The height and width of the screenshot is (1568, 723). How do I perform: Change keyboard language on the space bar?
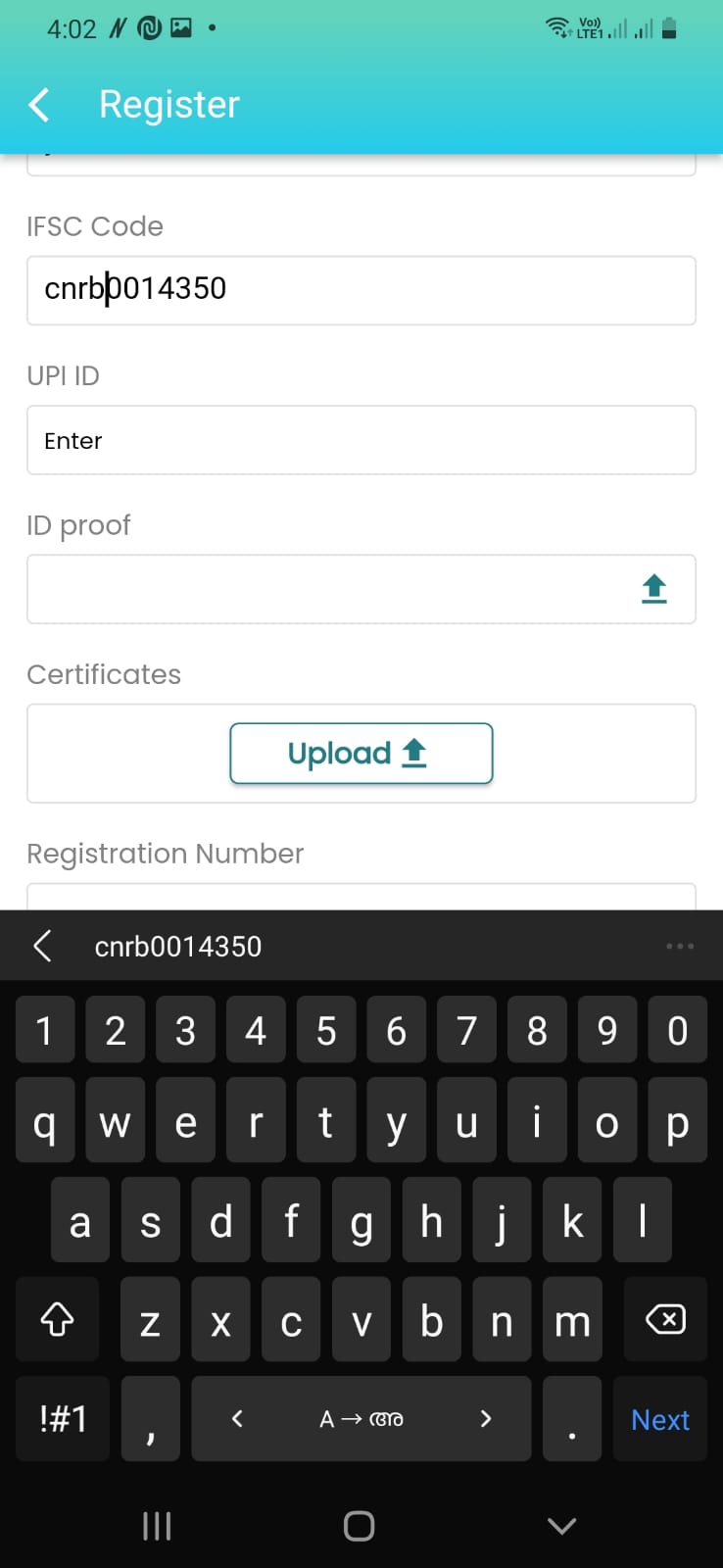pos(361,1419)
